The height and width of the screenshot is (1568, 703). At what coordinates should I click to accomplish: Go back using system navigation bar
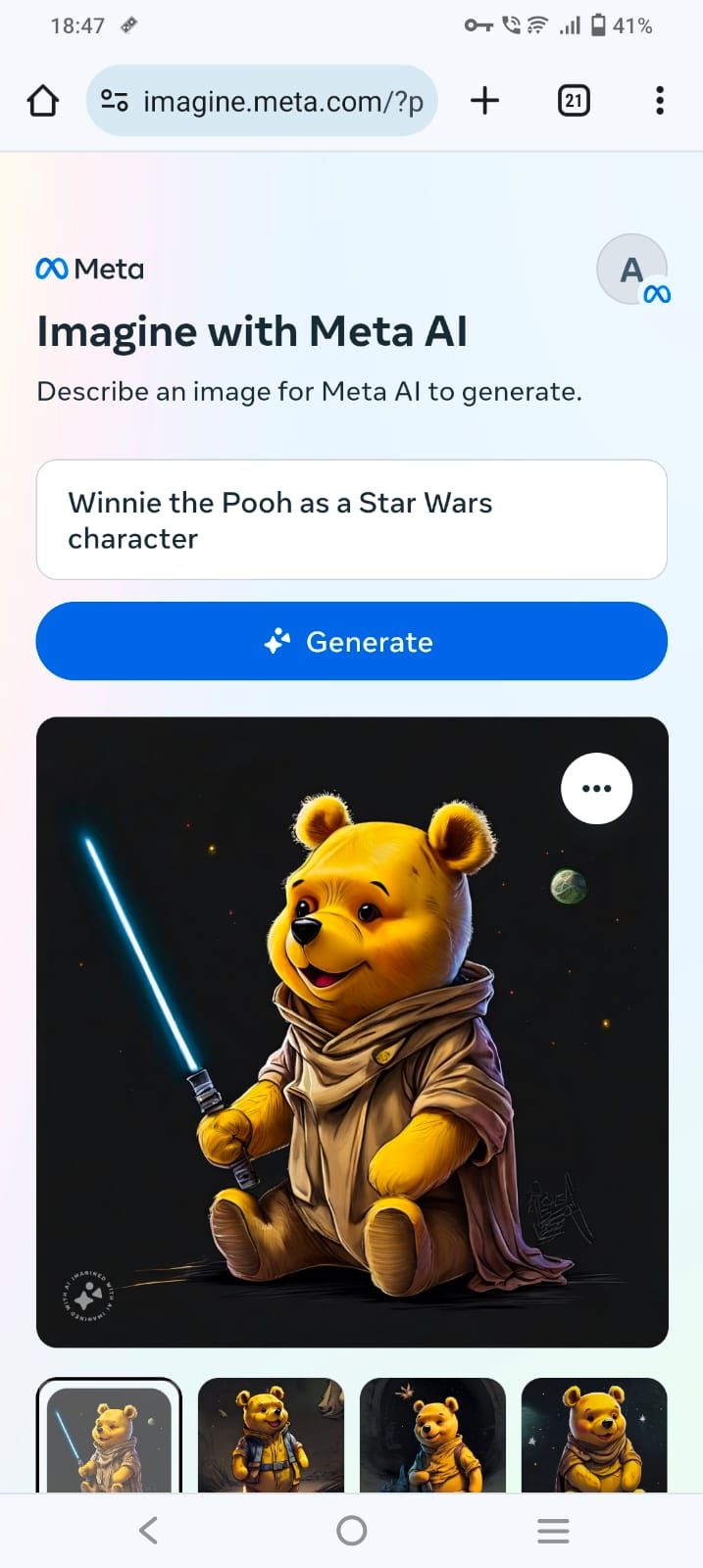pyautogui.click(x=148, y=1531)
